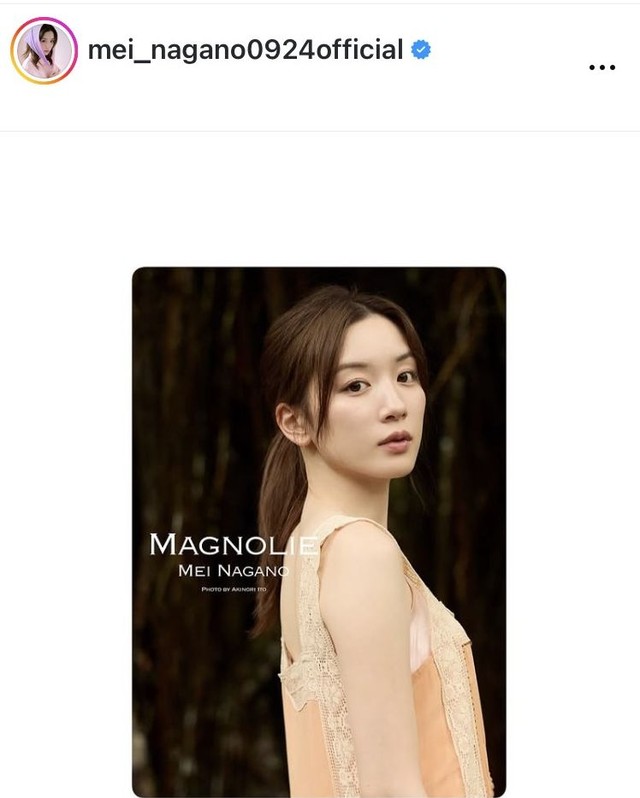Viewport: 640px width, 798px height.
Task: Open mei_nagano0924official's profile picture story
Action: pos(44,51)
